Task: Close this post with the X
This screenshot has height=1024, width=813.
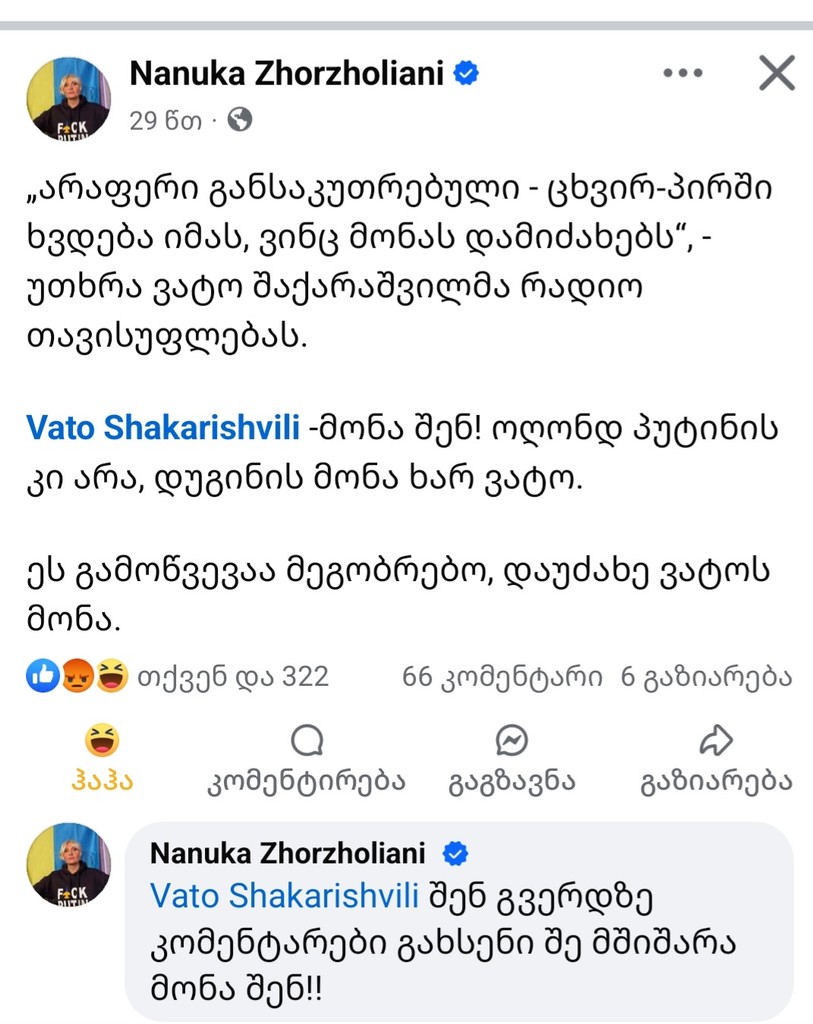Action: click(776, 73)
